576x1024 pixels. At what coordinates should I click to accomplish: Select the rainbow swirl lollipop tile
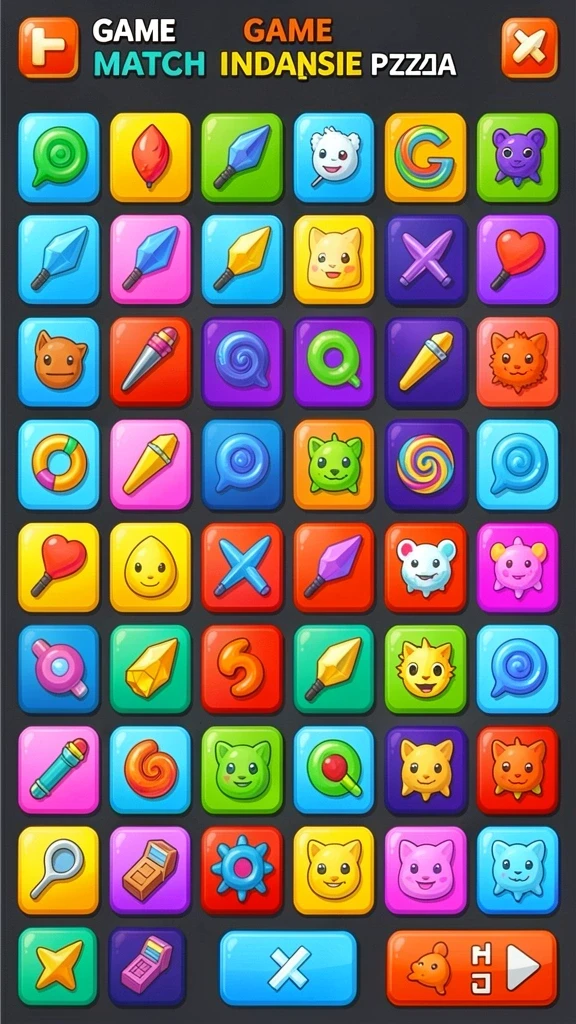[x=425, y=464]
